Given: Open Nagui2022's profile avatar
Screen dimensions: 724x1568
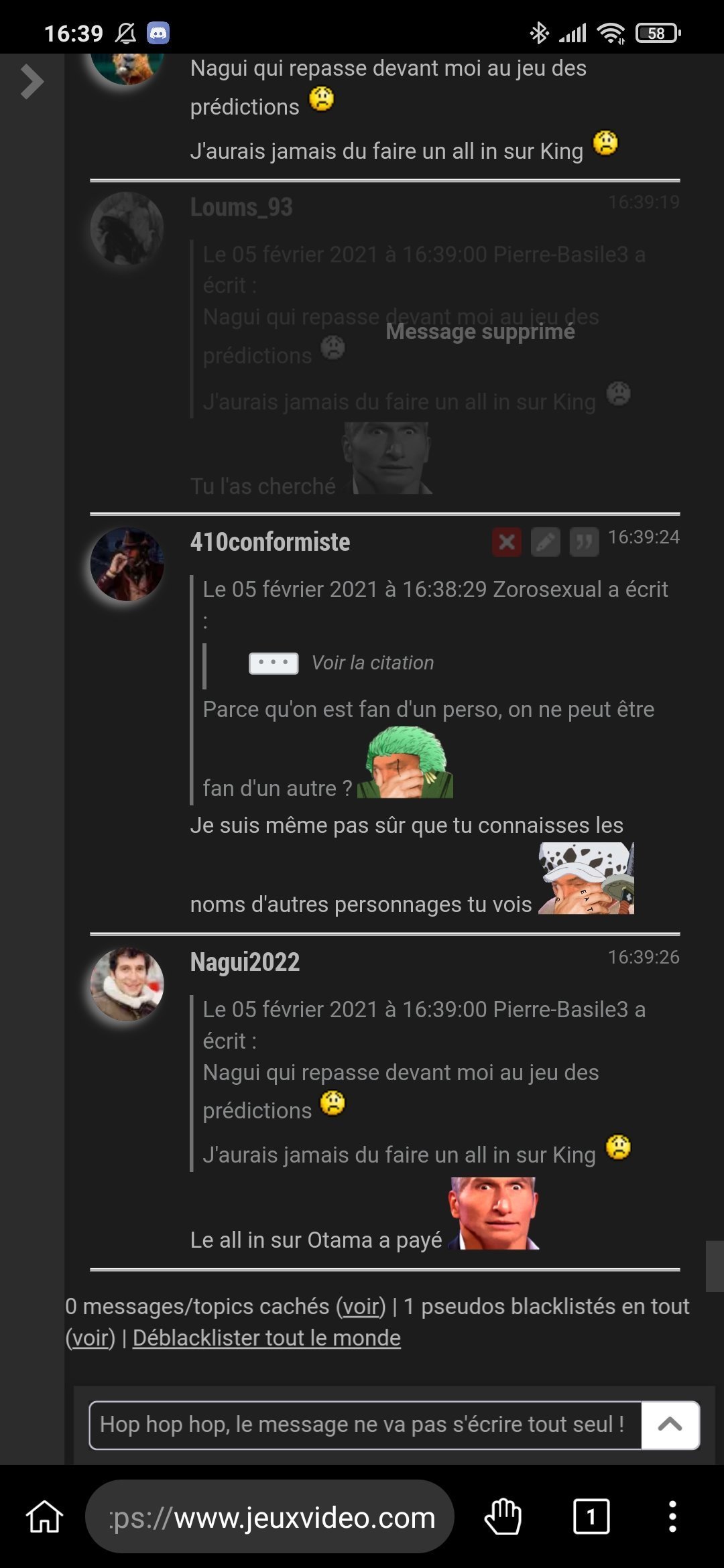Looking at the screenshot, I should 127,984.
